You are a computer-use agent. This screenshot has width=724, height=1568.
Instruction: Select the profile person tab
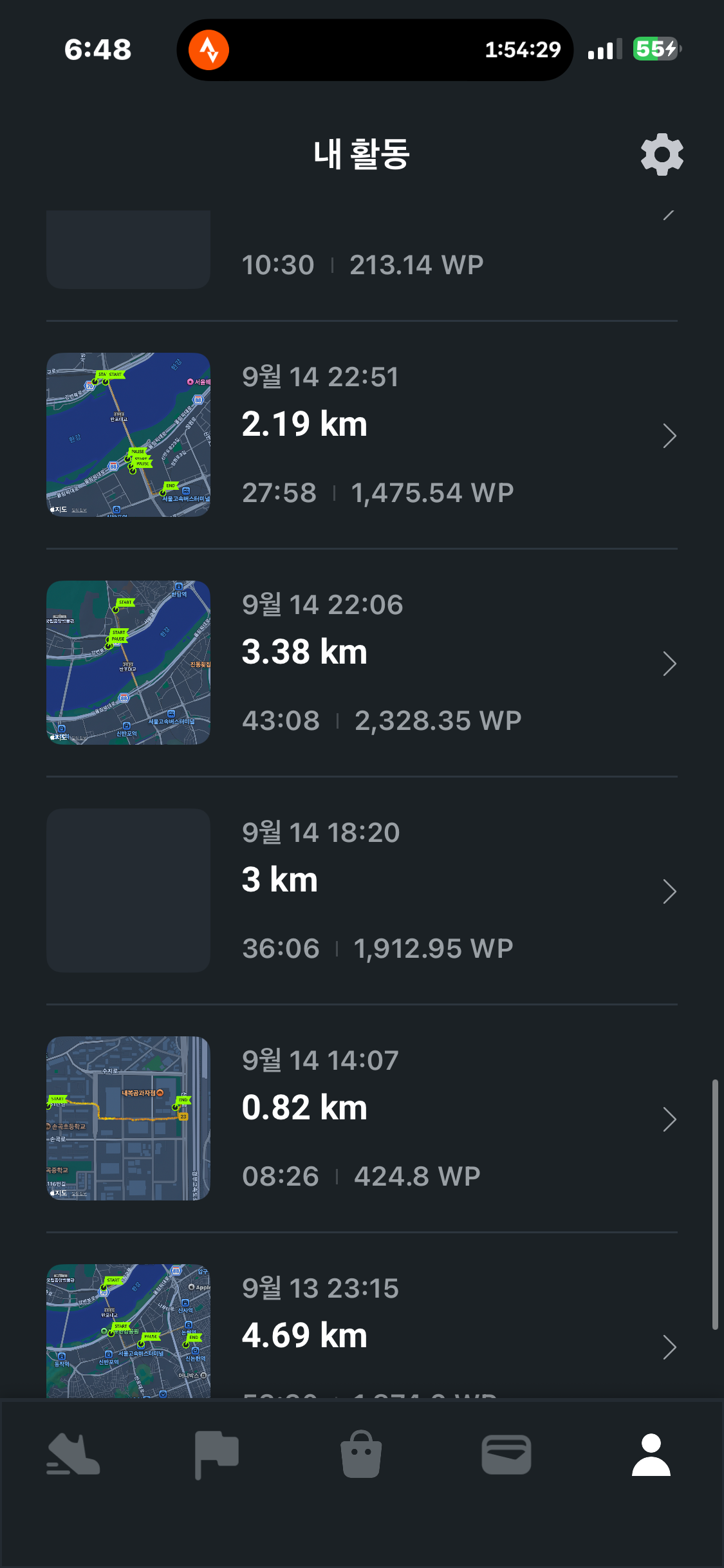tap(651, 1454)
